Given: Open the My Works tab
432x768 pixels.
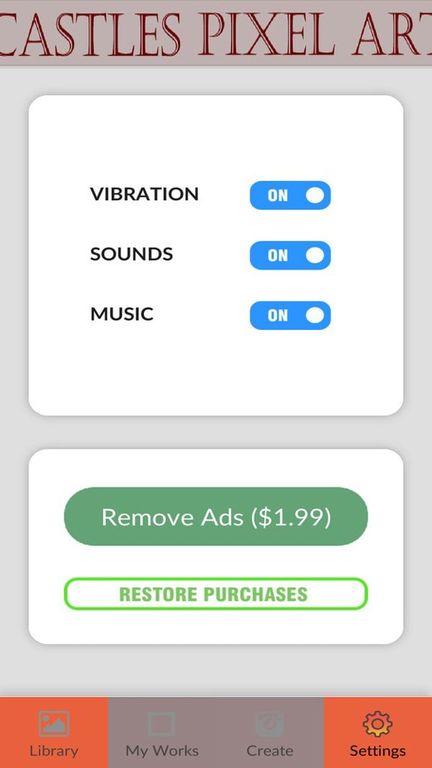Looking at the screenshot, I should click(x=162, y=733).
